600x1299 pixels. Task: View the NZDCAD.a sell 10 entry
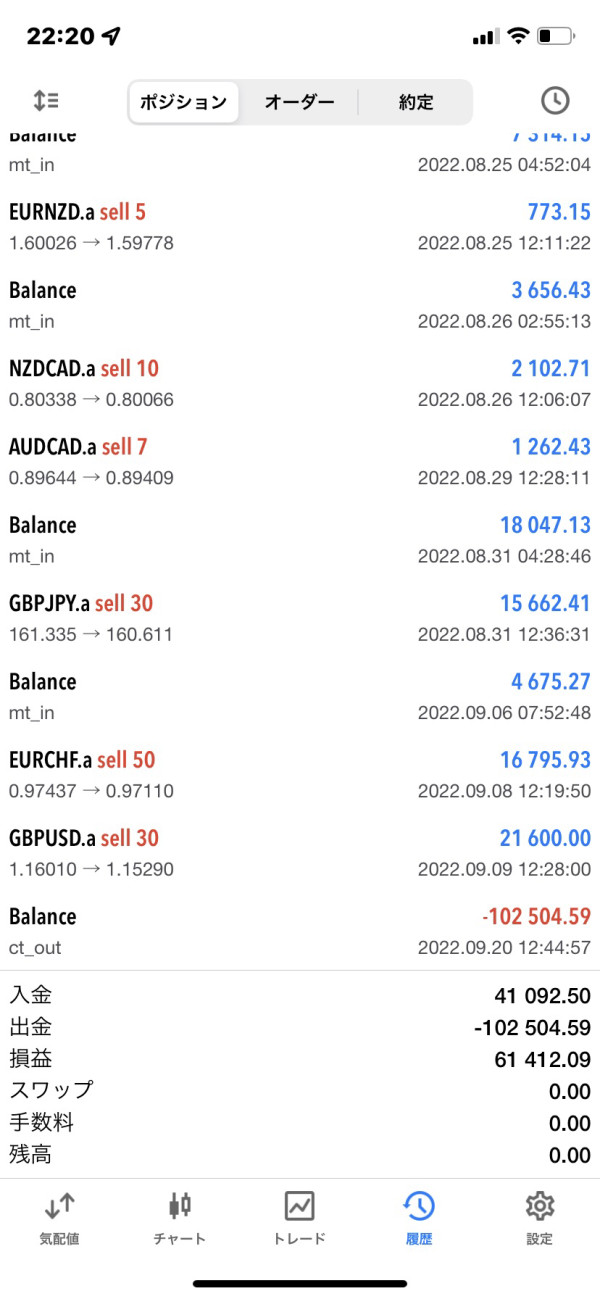point(300,384)
